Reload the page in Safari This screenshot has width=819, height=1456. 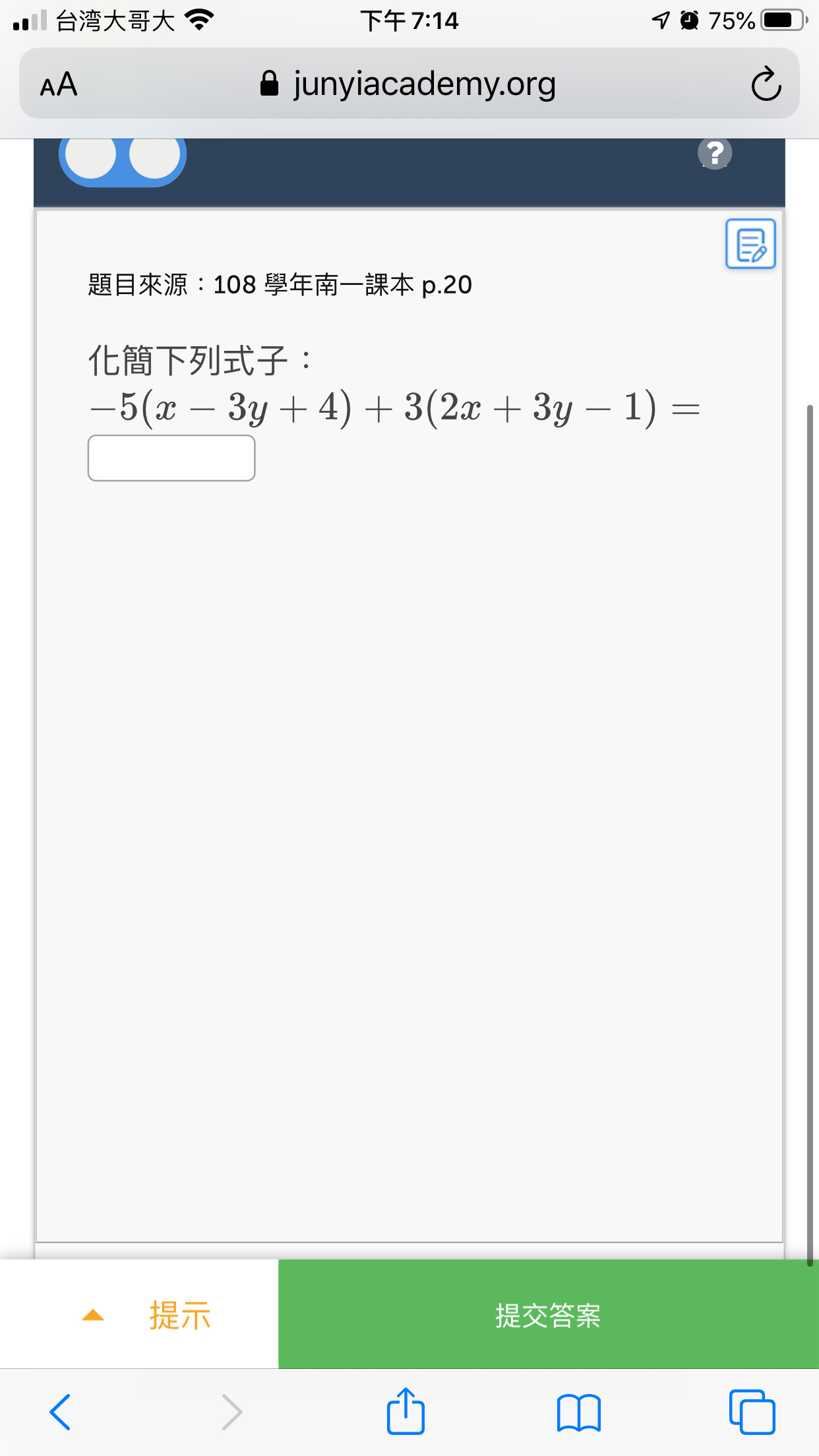click(x=766, y=84)
